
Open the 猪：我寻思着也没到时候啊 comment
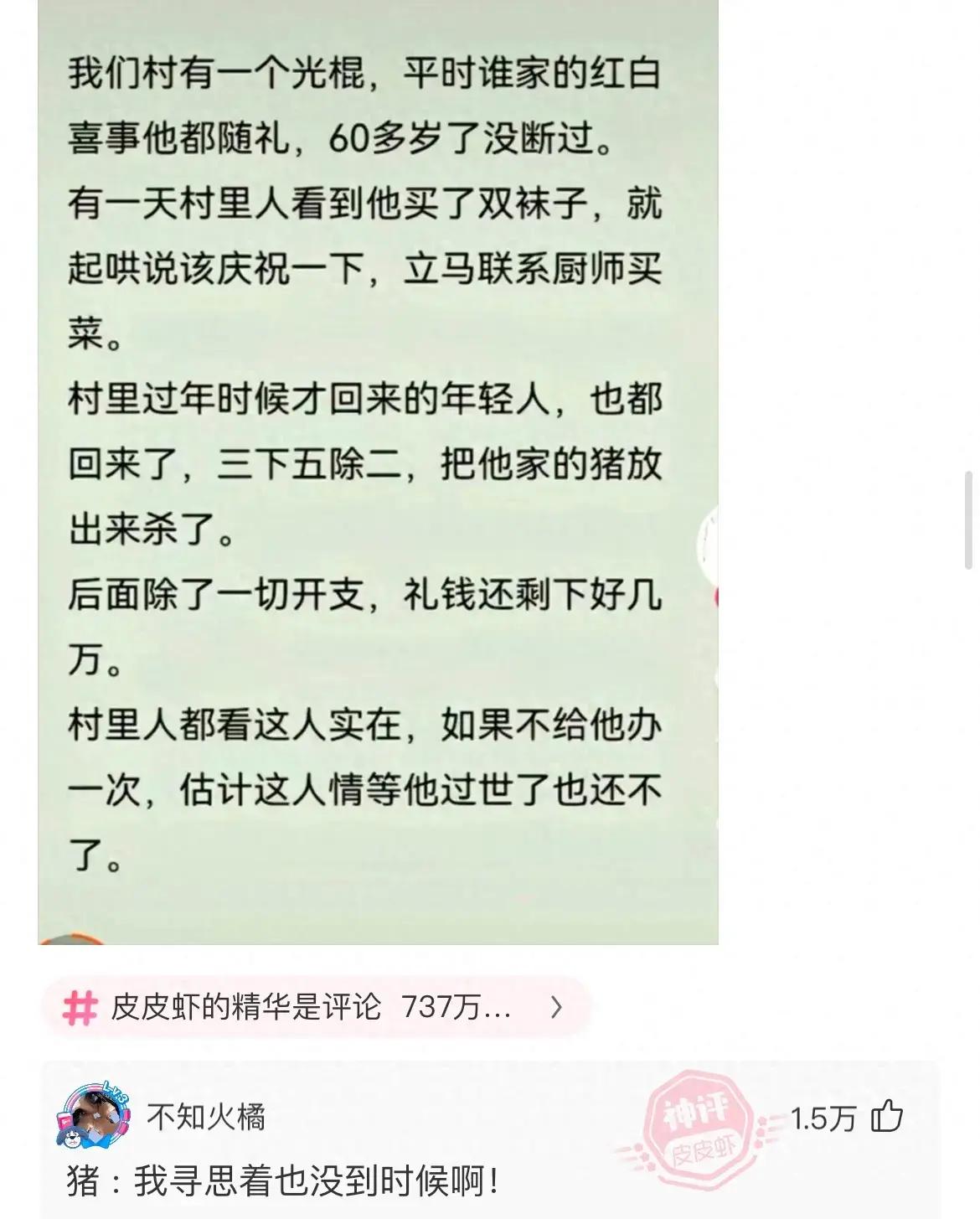pos(283,1182)
